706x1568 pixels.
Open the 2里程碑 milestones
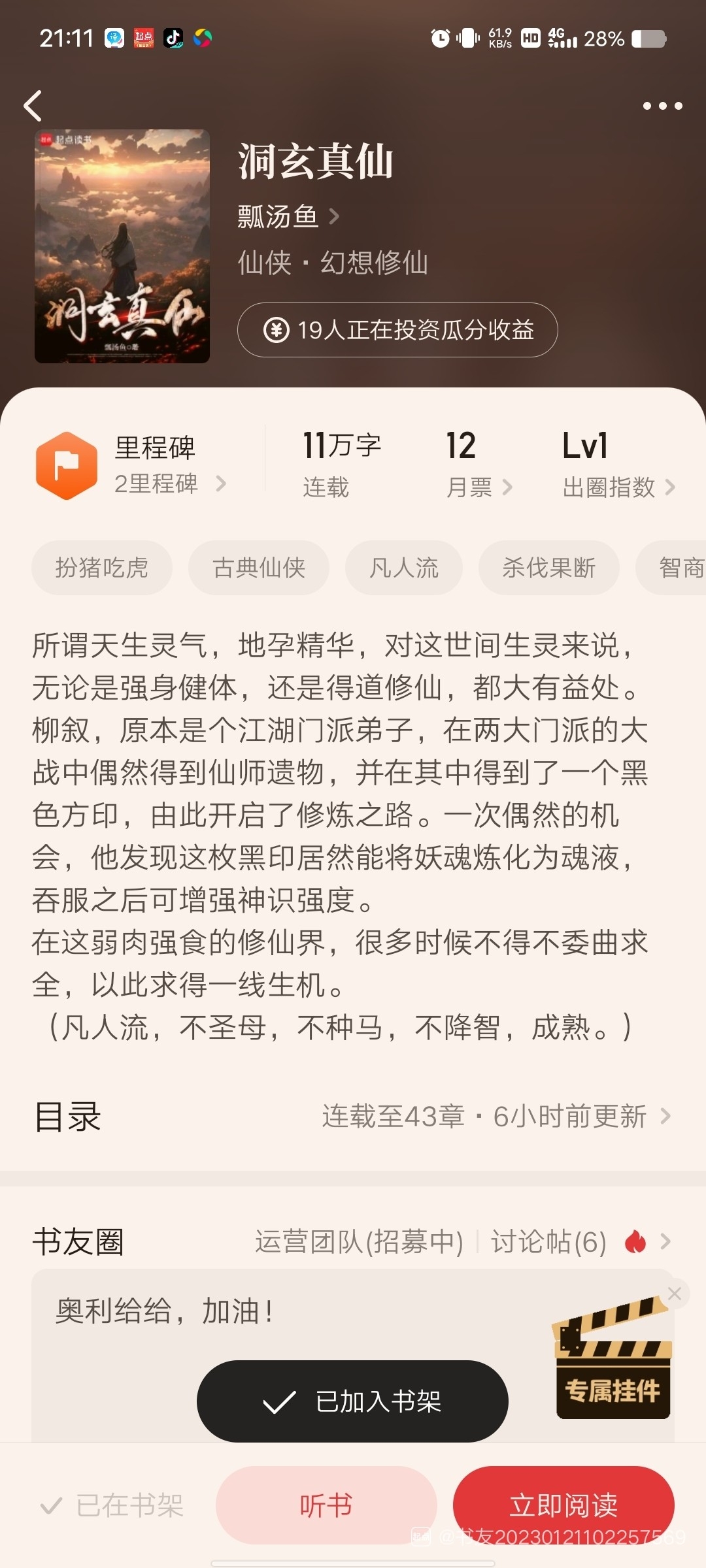169,483
